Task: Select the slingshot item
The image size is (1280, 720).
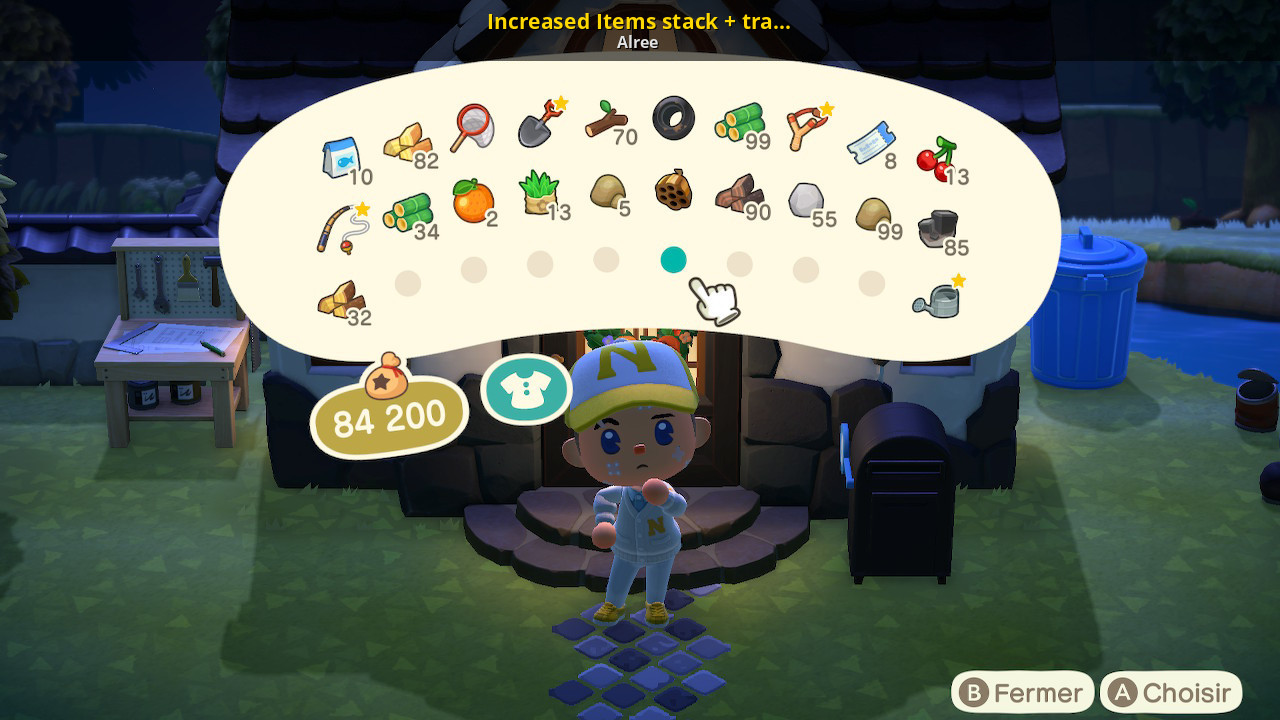Action: click(806, 127)
